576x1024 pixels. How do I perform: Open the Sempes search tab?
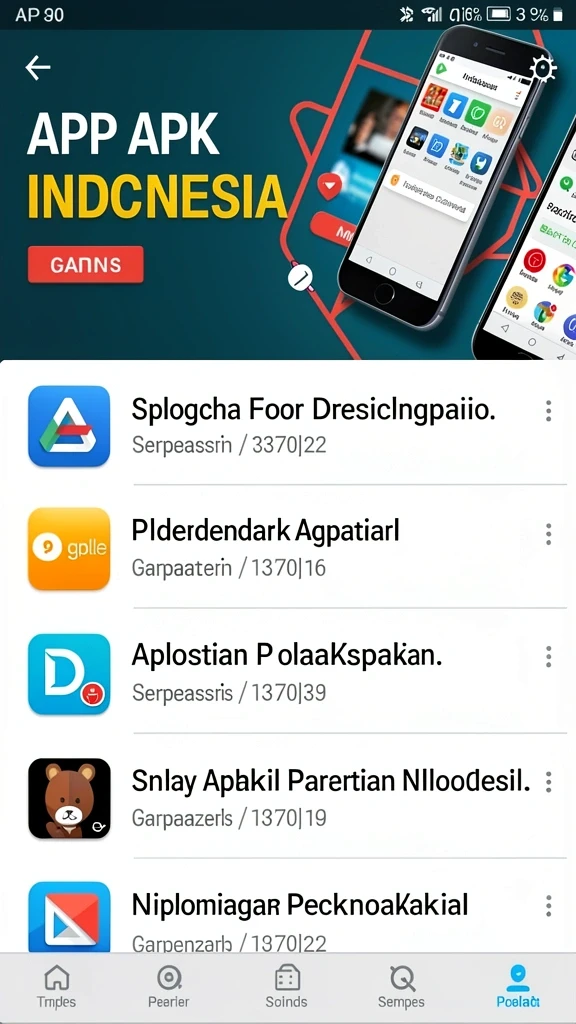(401, 987)
